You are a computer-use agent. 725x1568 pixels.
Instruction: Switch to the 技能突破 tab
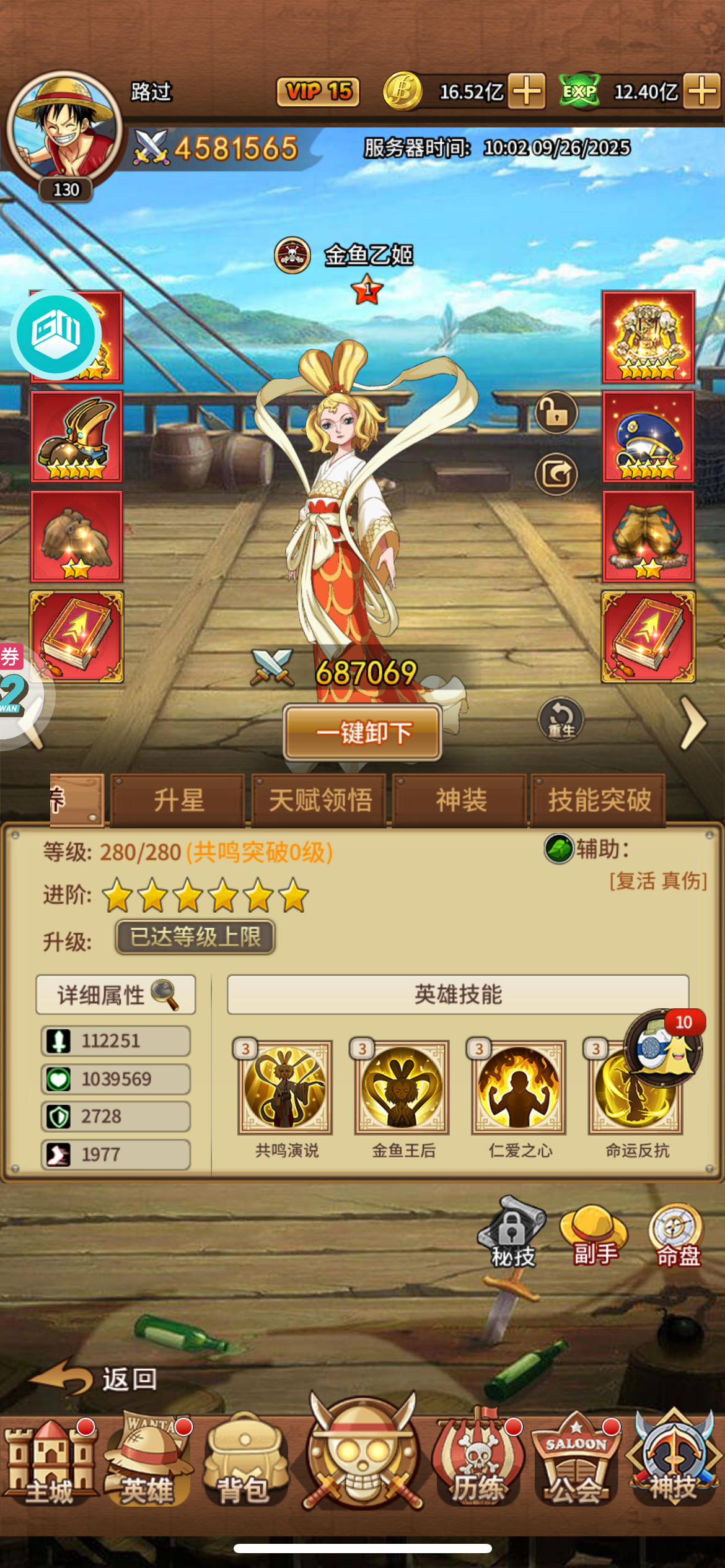tap(599, 800)
